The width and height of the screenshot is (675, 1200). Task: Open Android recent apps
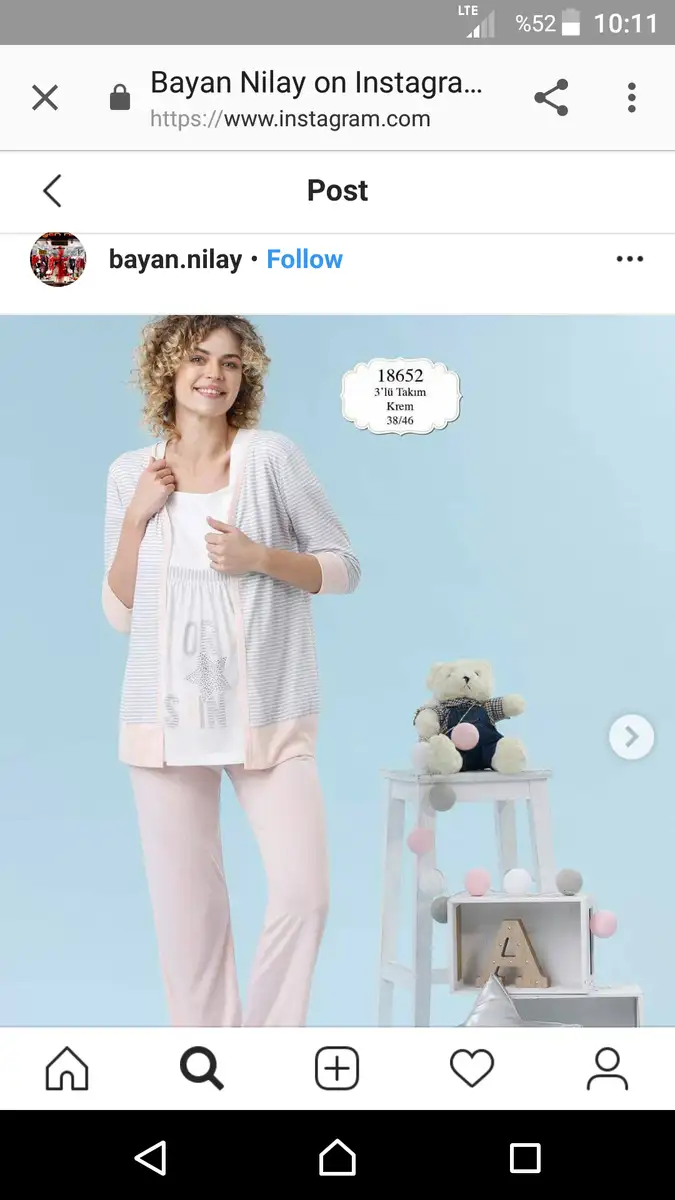(x=525, y=1158)
